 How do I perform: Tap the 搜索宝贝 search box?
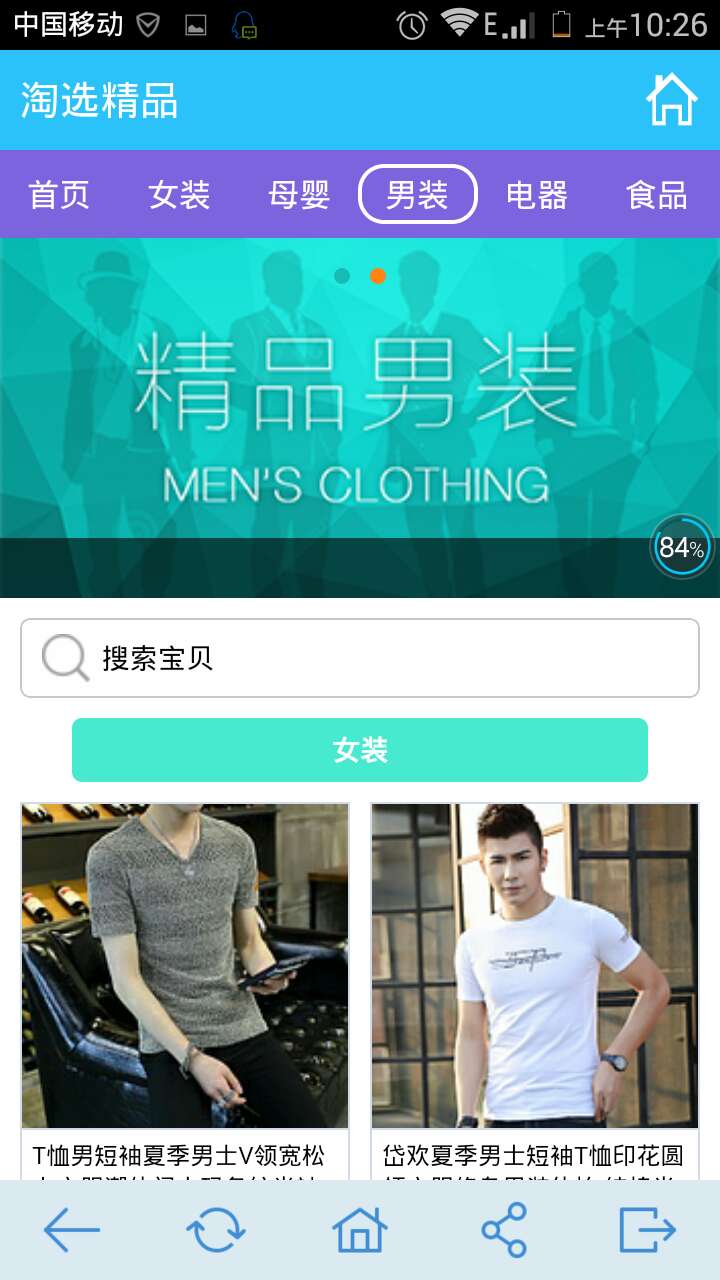pos(360,658)
